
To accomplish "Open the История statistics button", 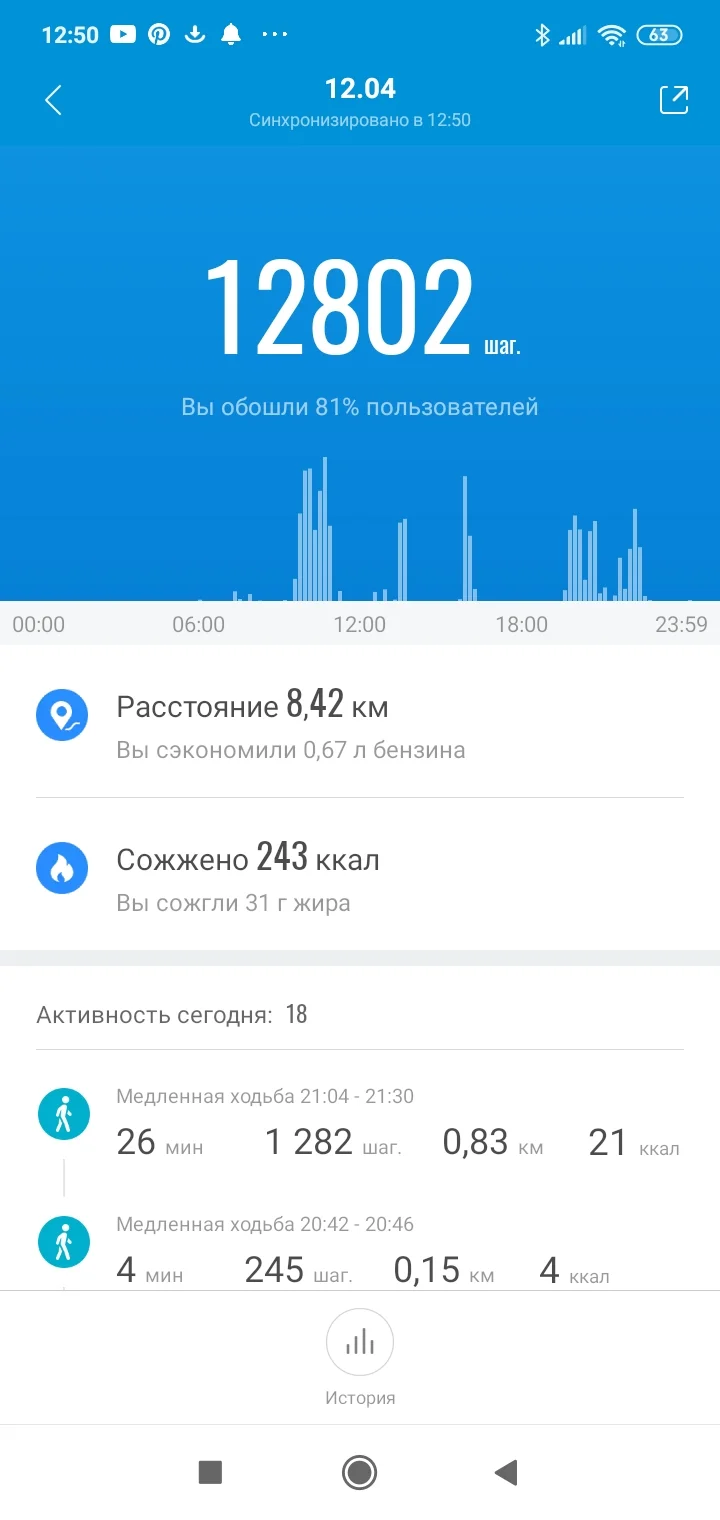I will (x=360, y=1343).
